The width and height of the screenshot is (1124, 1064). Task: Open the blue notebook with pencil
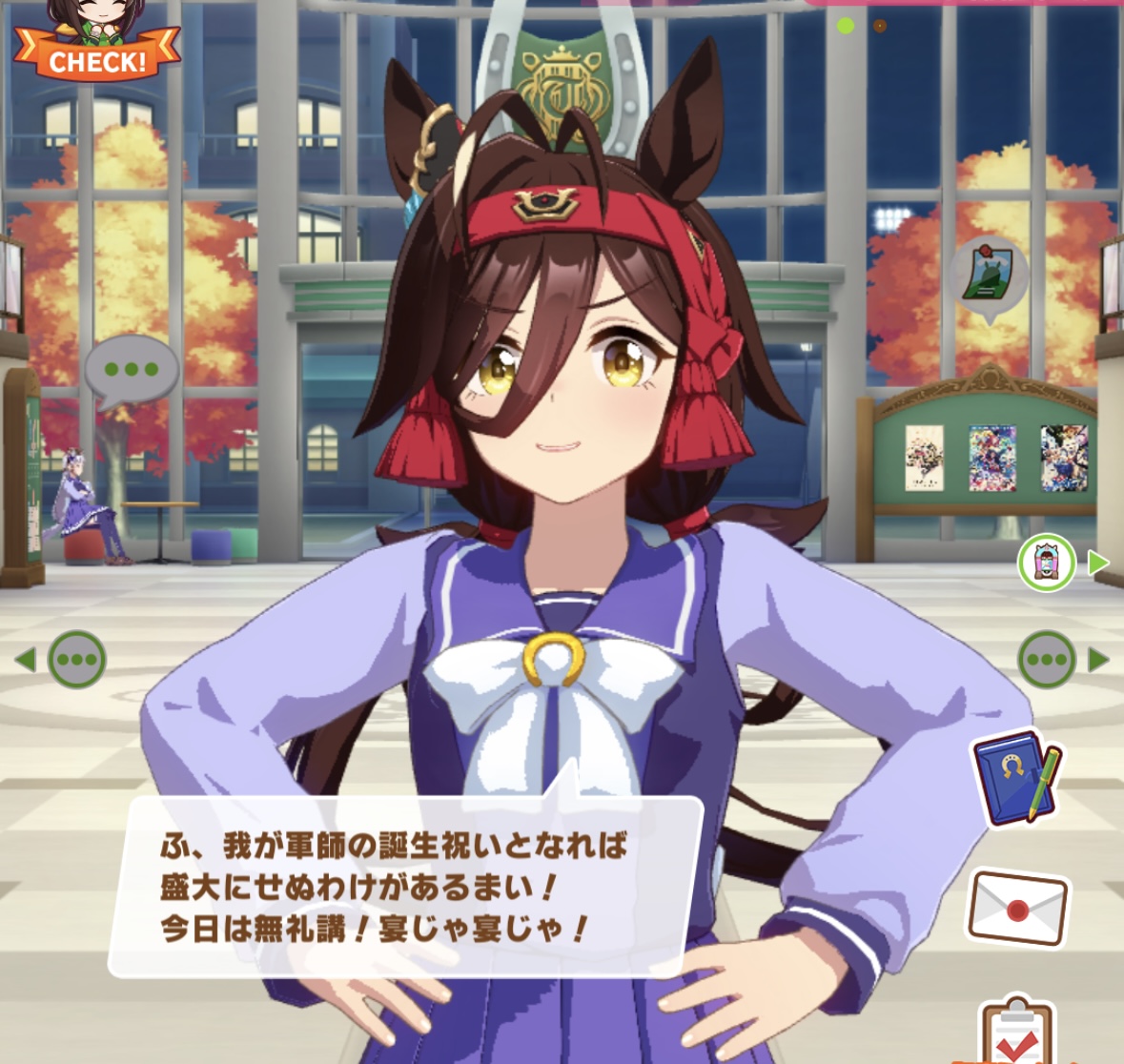point(1016,775)
